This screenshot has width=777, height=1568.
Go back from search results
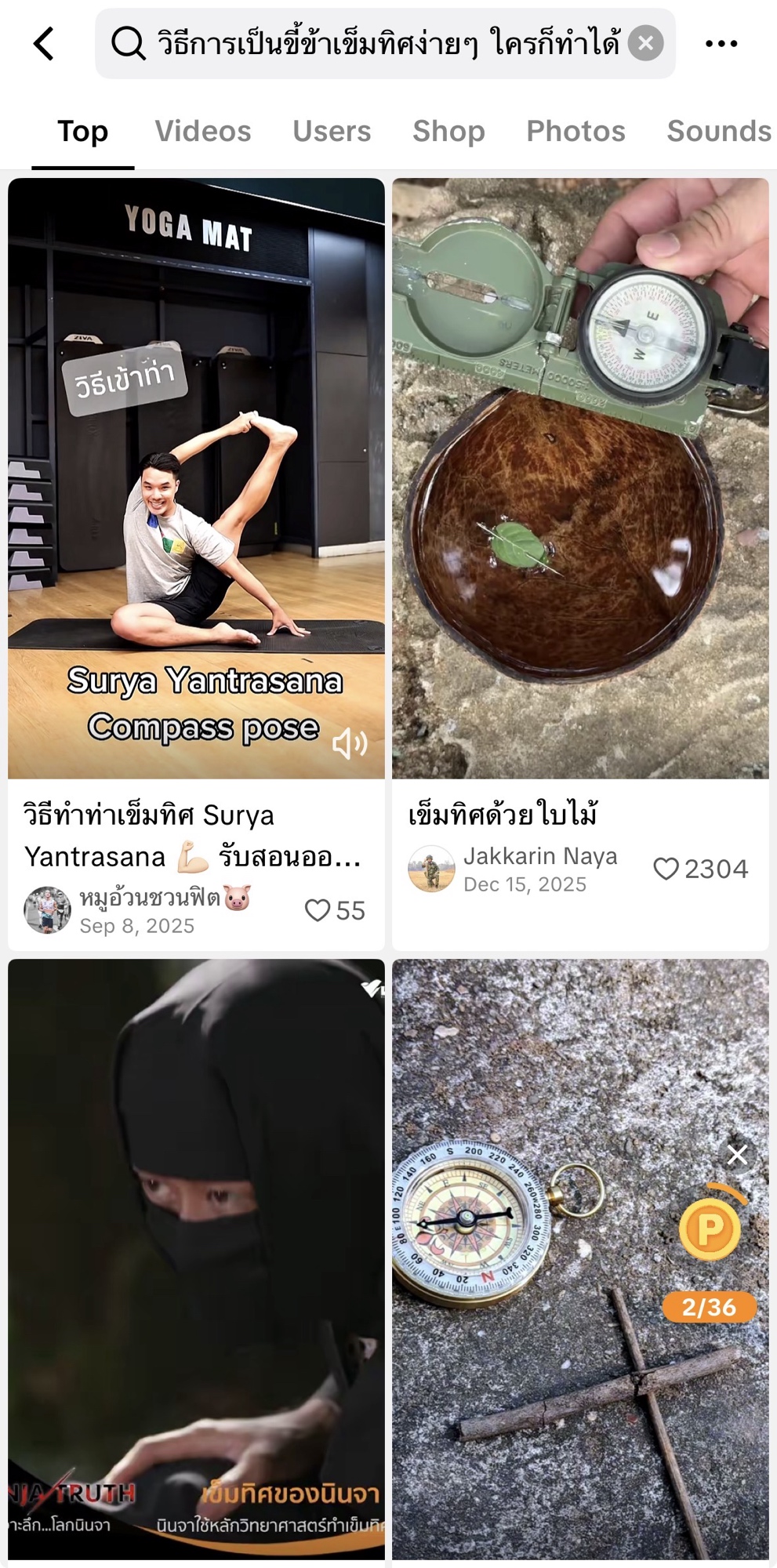pyautogui.click(x=44, y=43)
